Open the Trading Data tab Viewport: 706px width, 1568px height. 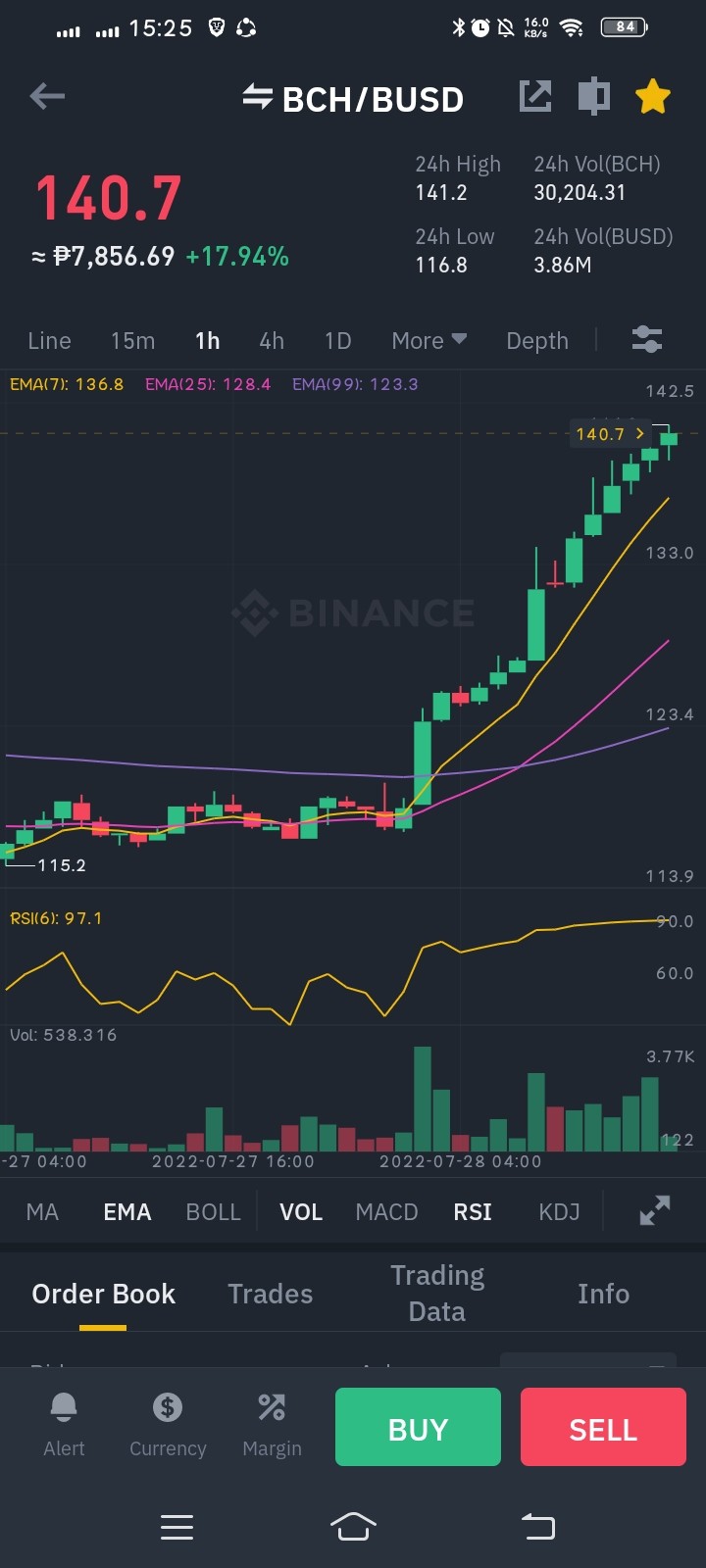coord(437,1294)
